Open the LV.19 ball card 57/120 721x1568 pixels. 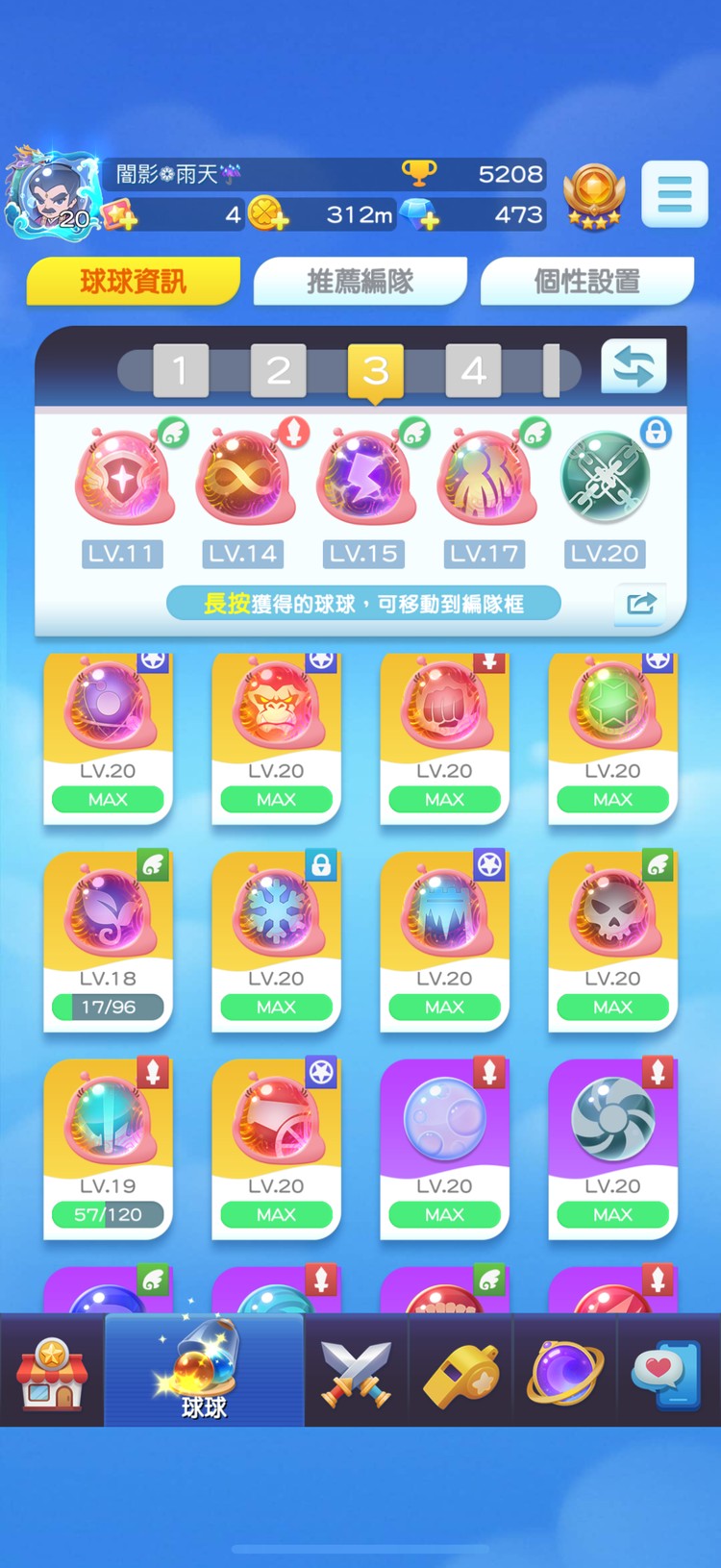pyautogui.click(x=108, y=1148)
